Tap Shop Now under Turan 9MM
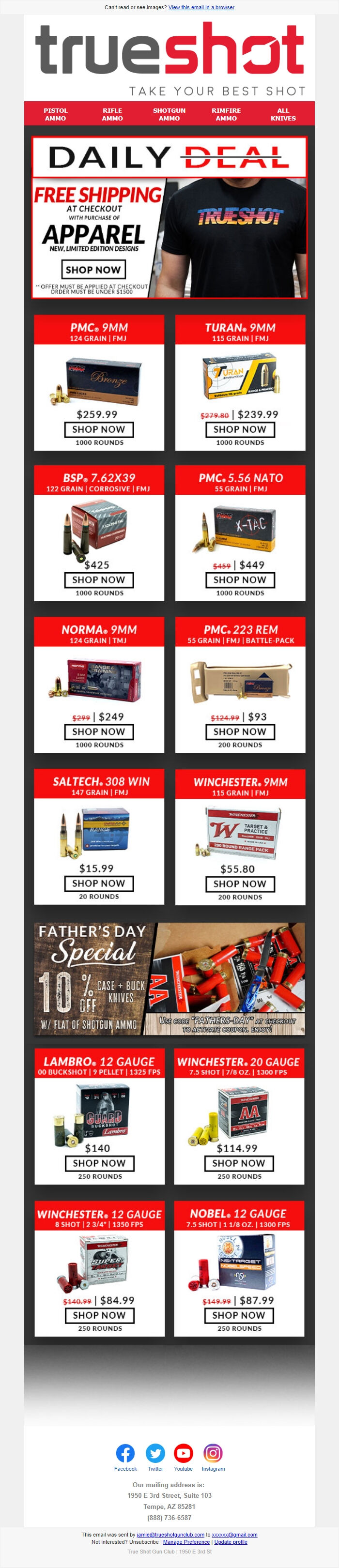The height and width of the screenshot is (1568, 339). (240, 429)
